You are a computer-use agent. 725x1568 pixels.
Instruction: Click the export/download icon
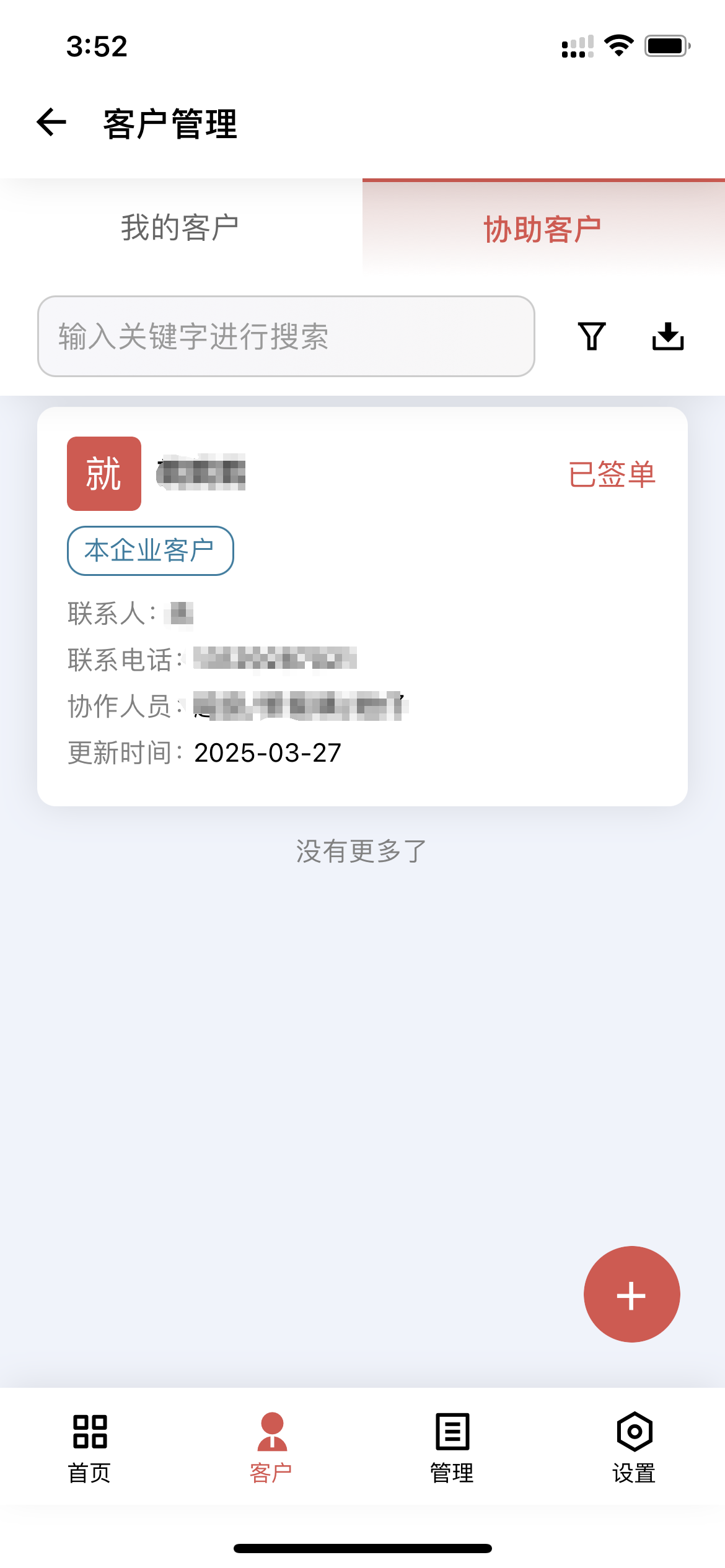point(669,336)
